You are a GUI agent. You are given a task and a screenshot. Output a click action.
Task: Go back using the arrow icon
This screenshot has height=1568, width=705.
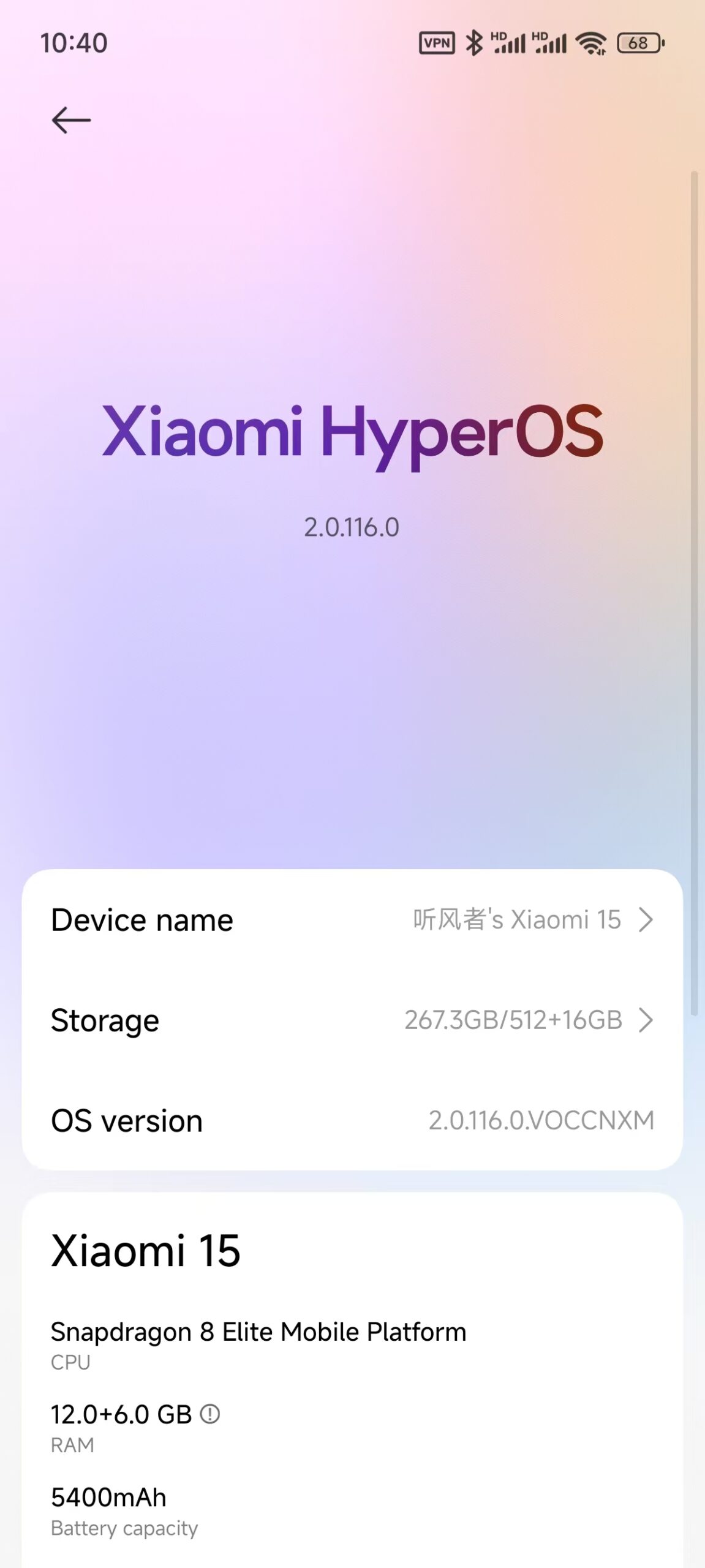tap(71, 119)
